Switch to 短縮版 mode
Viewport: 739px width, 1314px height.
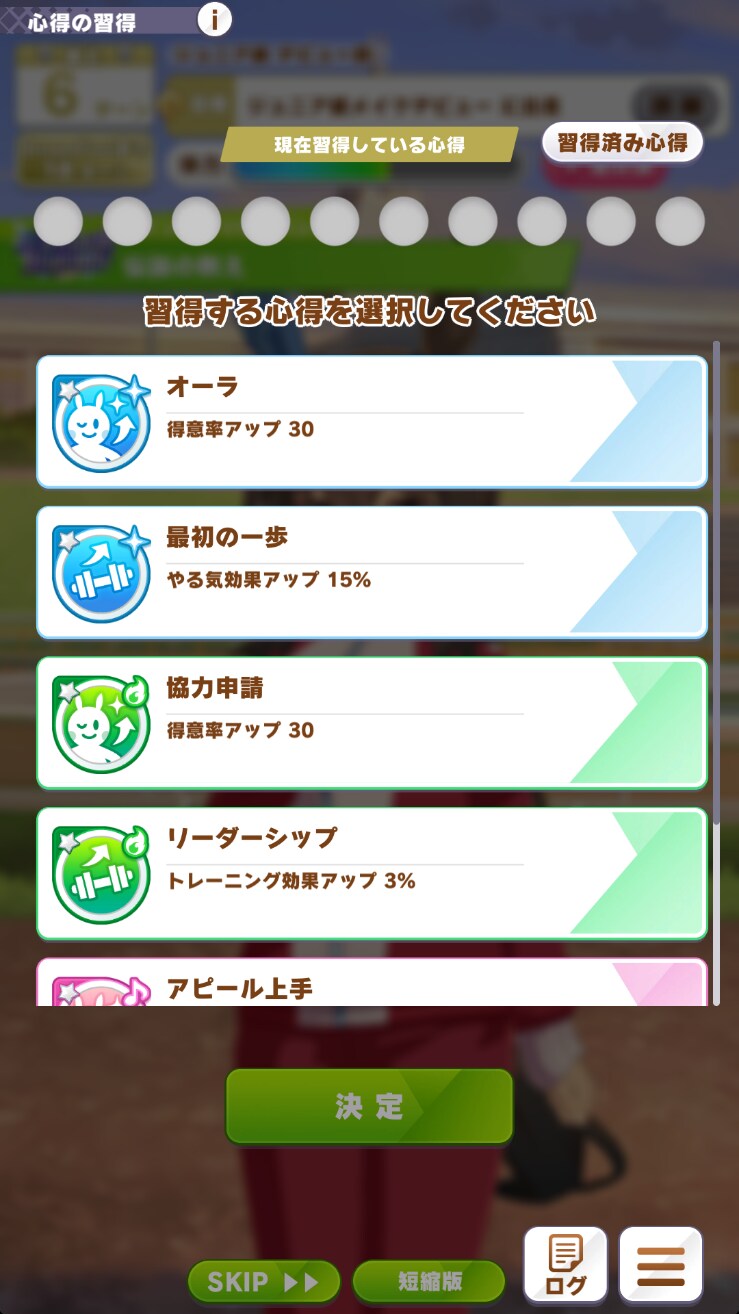pyautogui.click(x=428, y=1281)
